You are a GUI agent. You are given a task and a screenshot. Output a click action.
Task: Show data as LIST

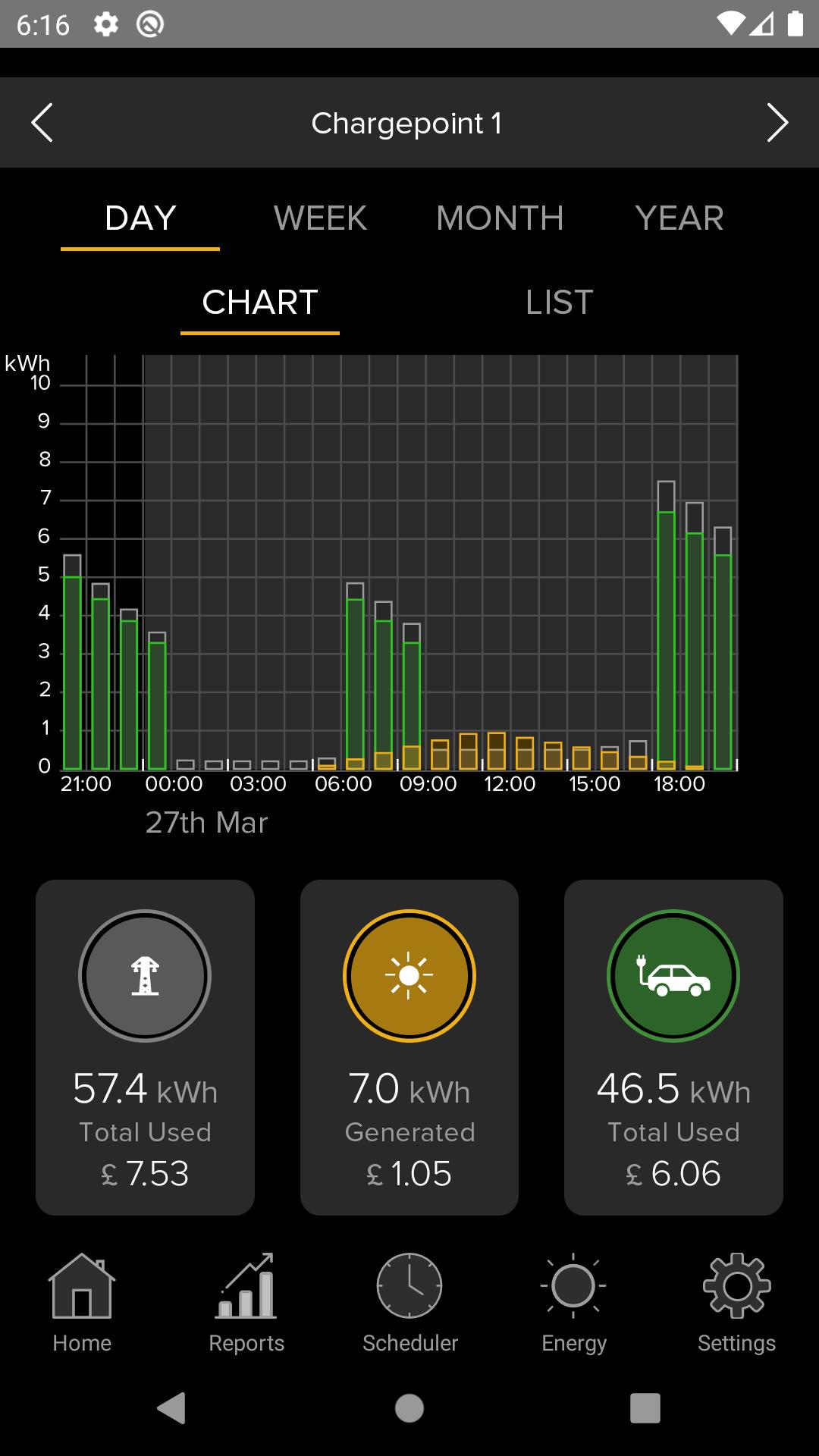click(559, 303)
